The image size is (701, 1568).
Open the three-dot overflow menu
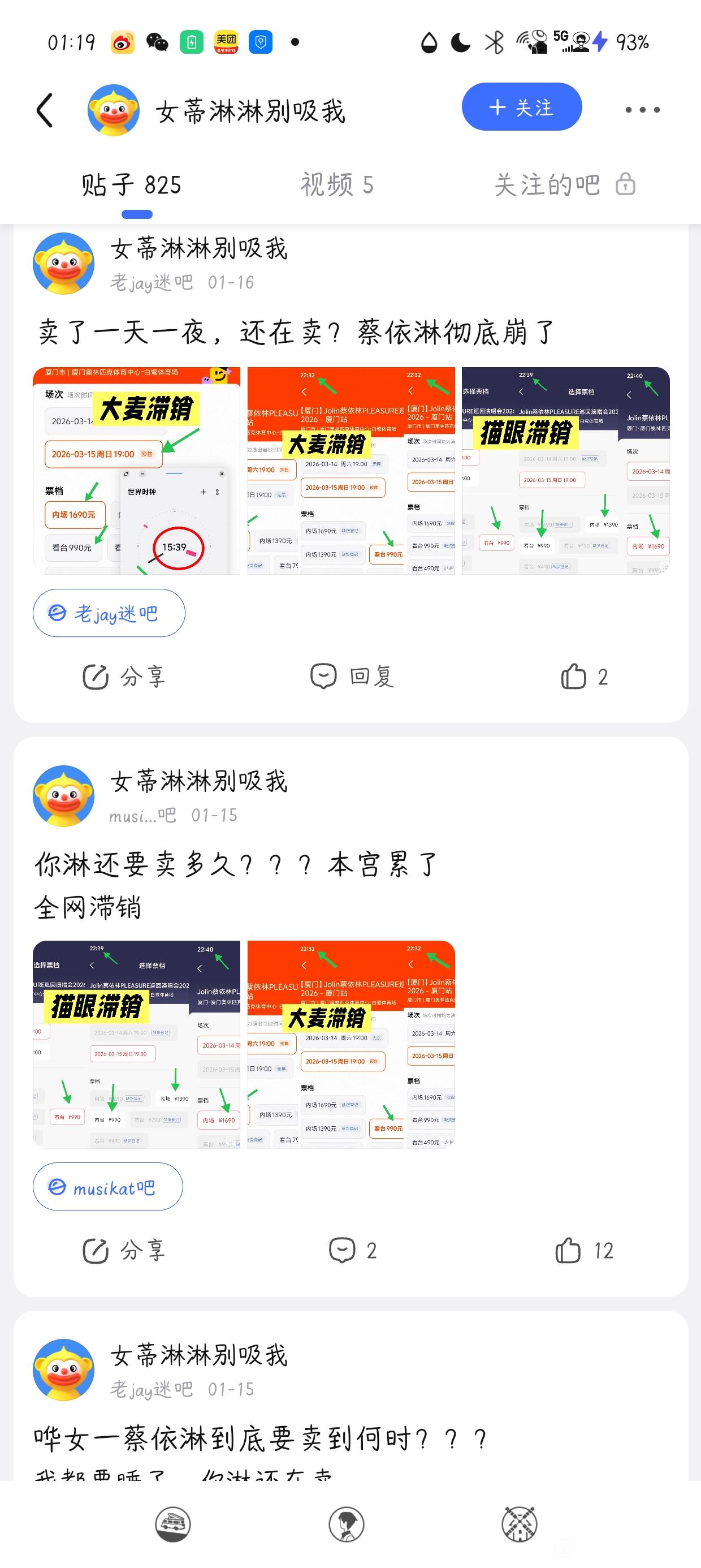pos(642,110)
